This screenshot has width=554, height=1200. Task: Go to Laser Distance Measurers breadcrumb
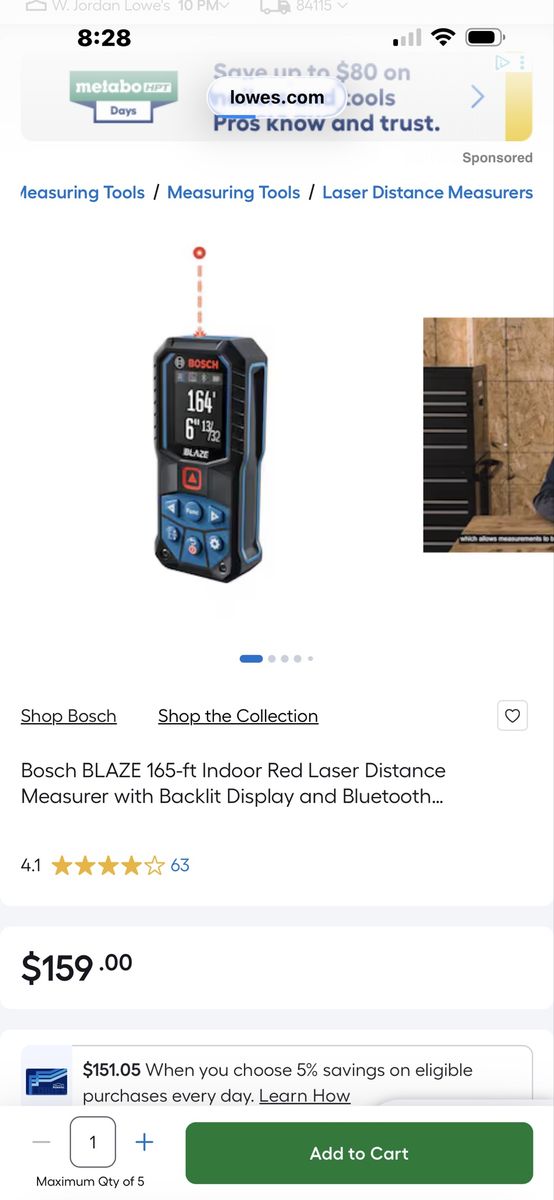[427, 192]
